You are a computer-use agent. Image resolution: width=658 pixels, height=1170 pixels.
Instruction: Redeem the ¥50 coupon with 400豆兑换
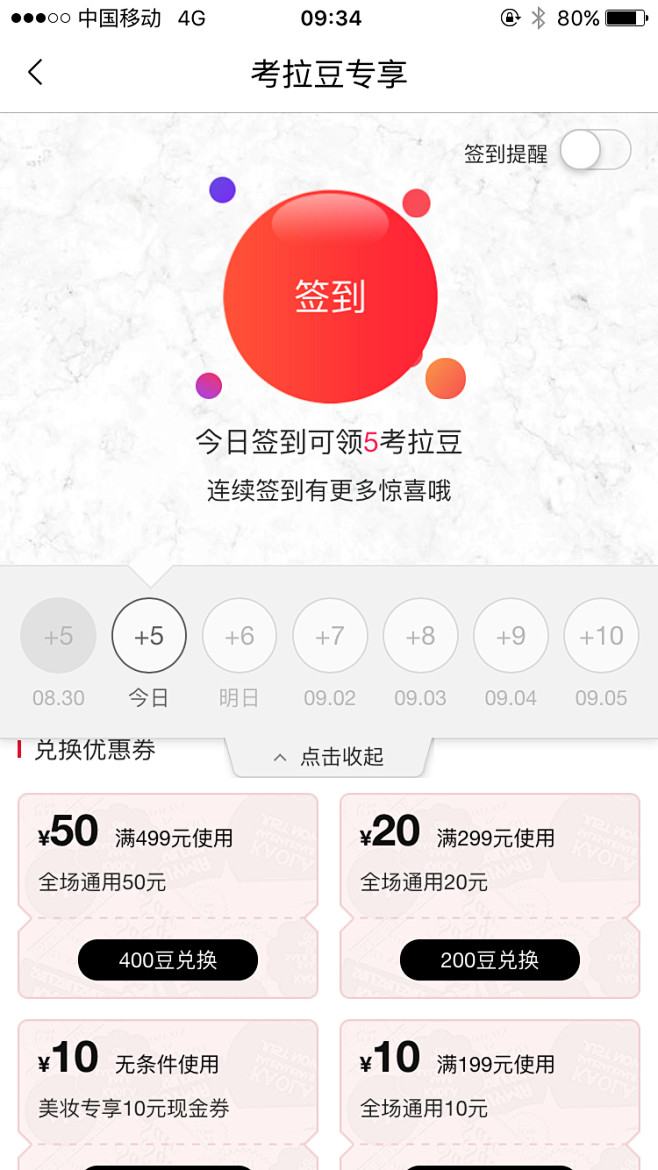[168, 960]
